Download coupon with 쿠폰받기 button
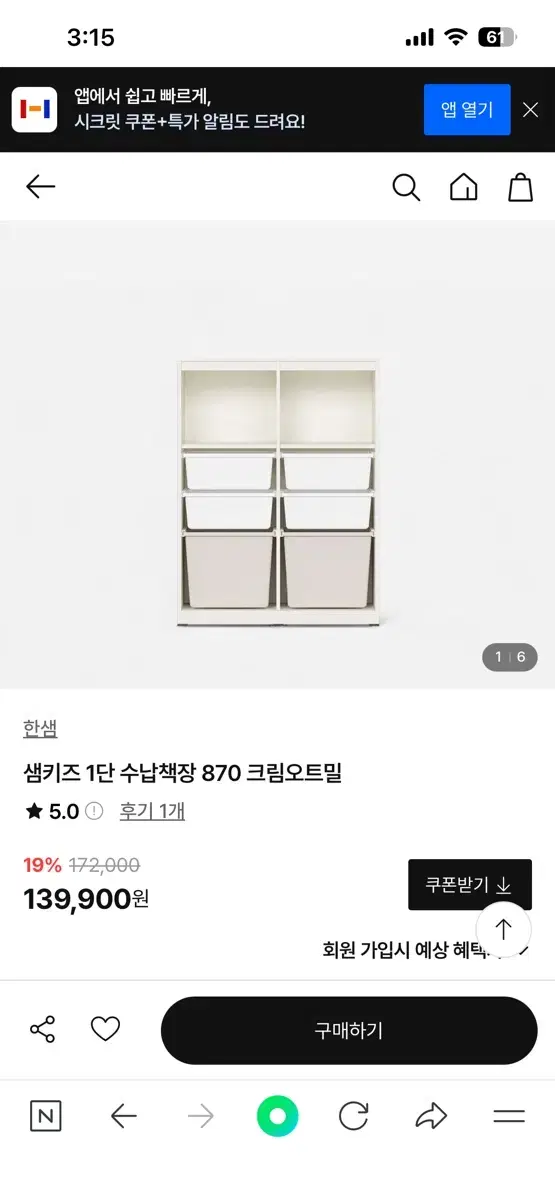The height and width of the screenshot is (1200, 555). tap(470, 885)
